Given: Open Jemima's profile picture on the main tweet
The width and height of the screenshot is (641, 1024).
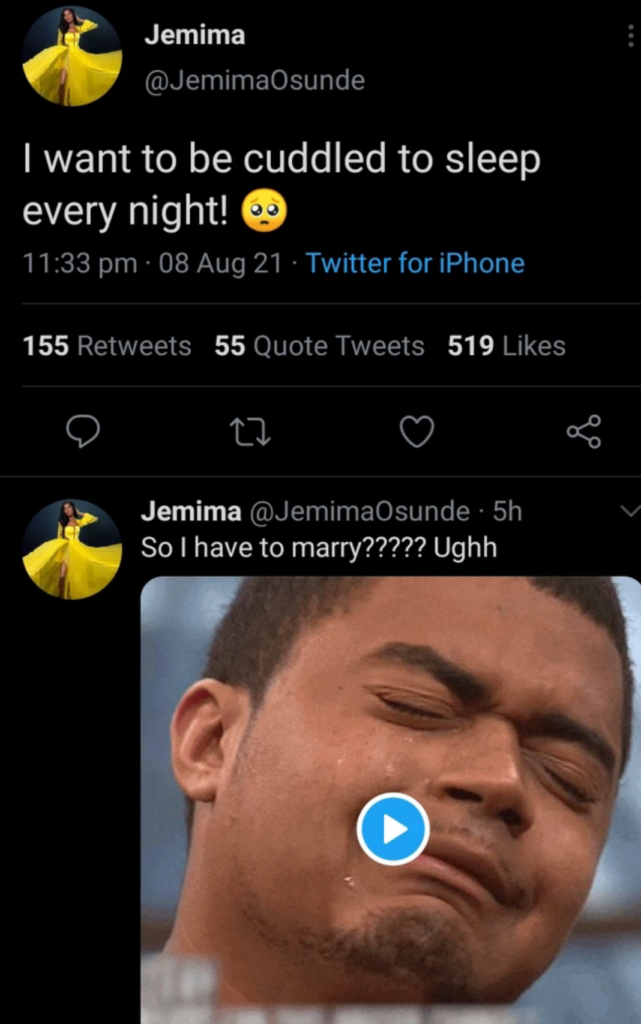Looking at the screenshot, I should (x=72, y=56).
